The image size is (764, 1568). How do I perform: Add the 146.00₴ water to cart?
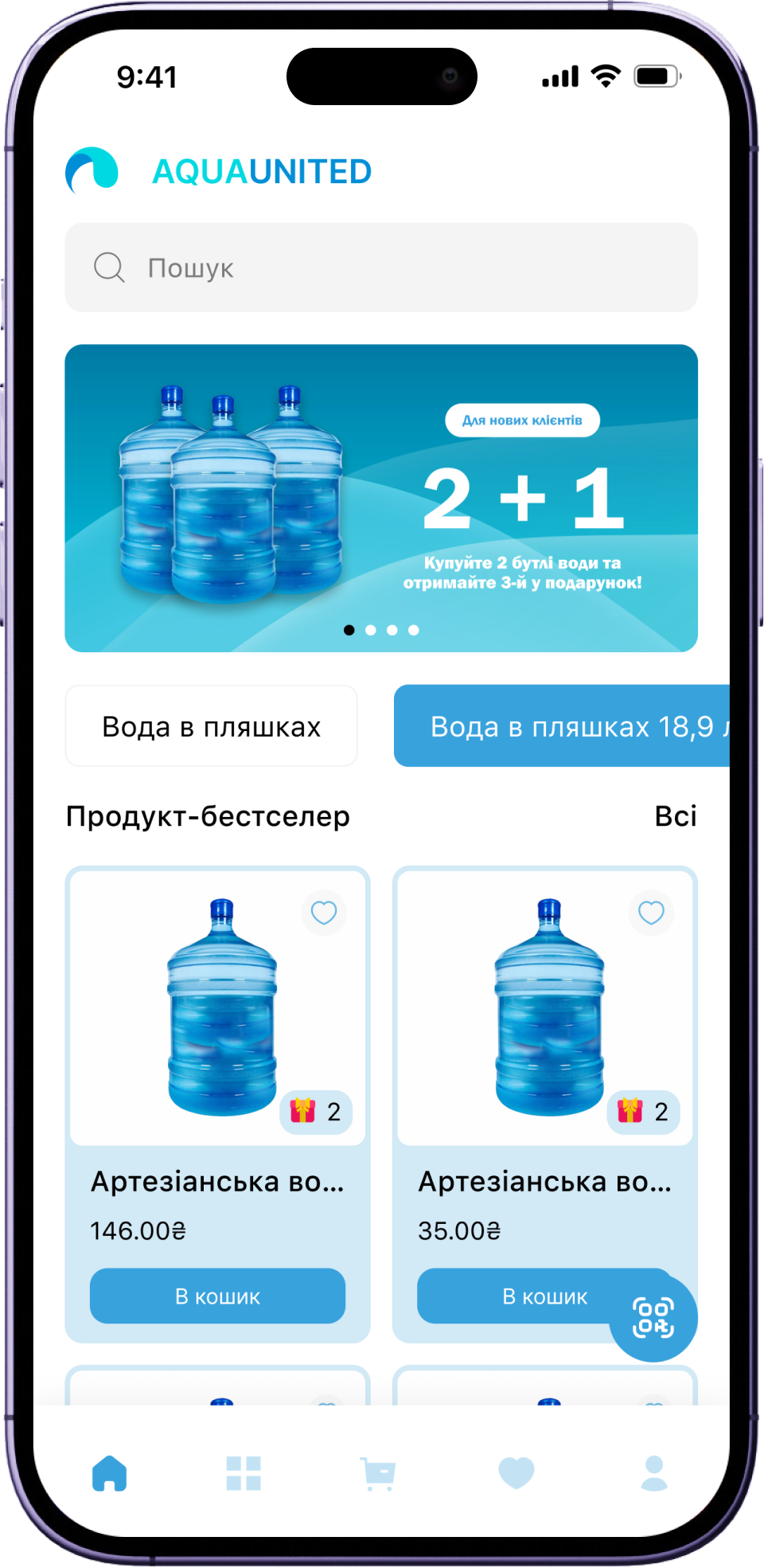tap(217, 1296)
